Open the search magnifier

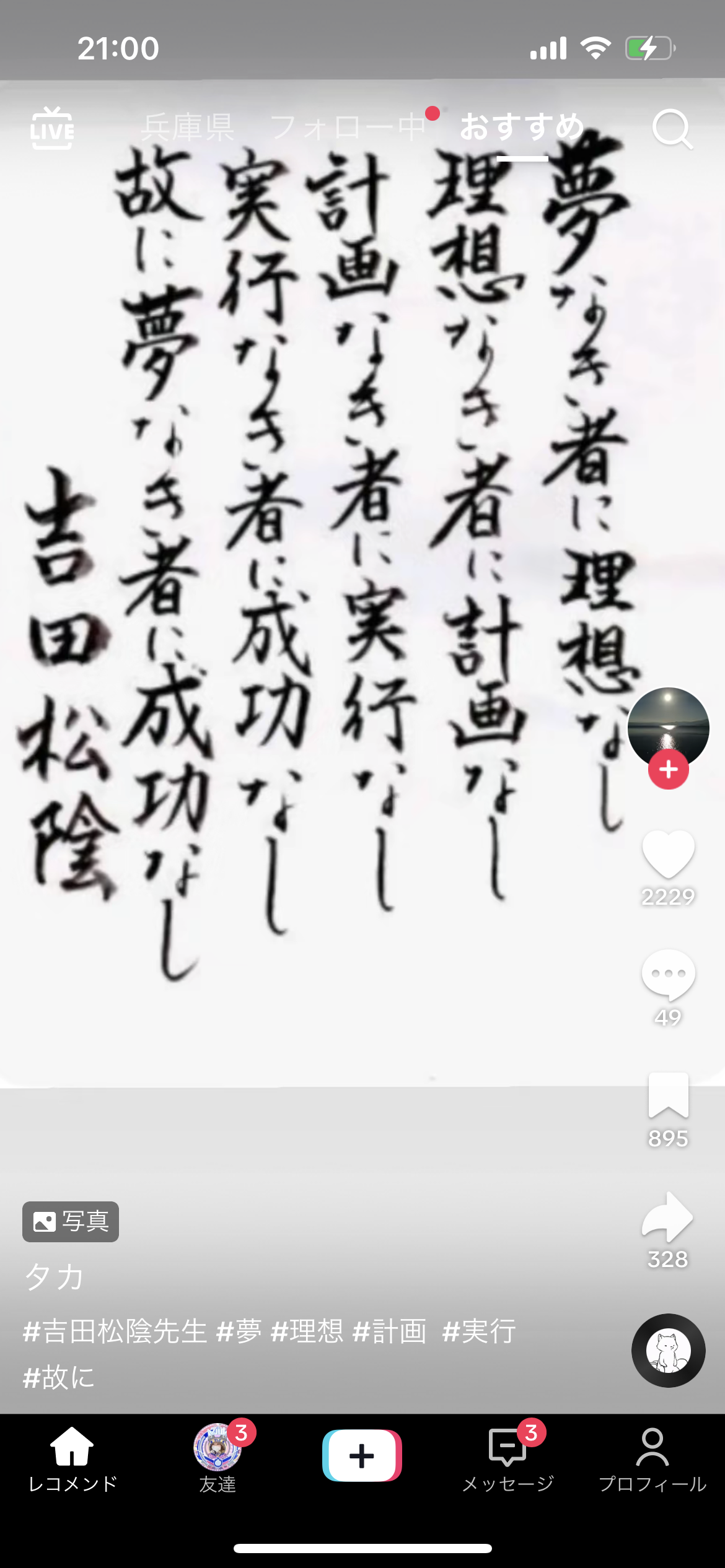[672, 129]
